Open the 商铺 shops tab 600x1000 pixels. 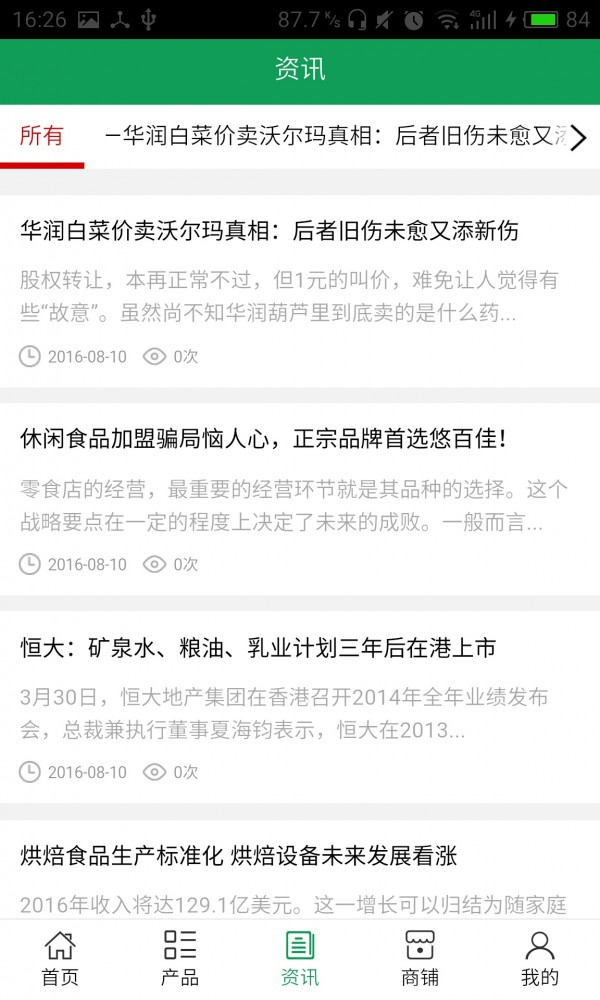click(x=420, y=958)
